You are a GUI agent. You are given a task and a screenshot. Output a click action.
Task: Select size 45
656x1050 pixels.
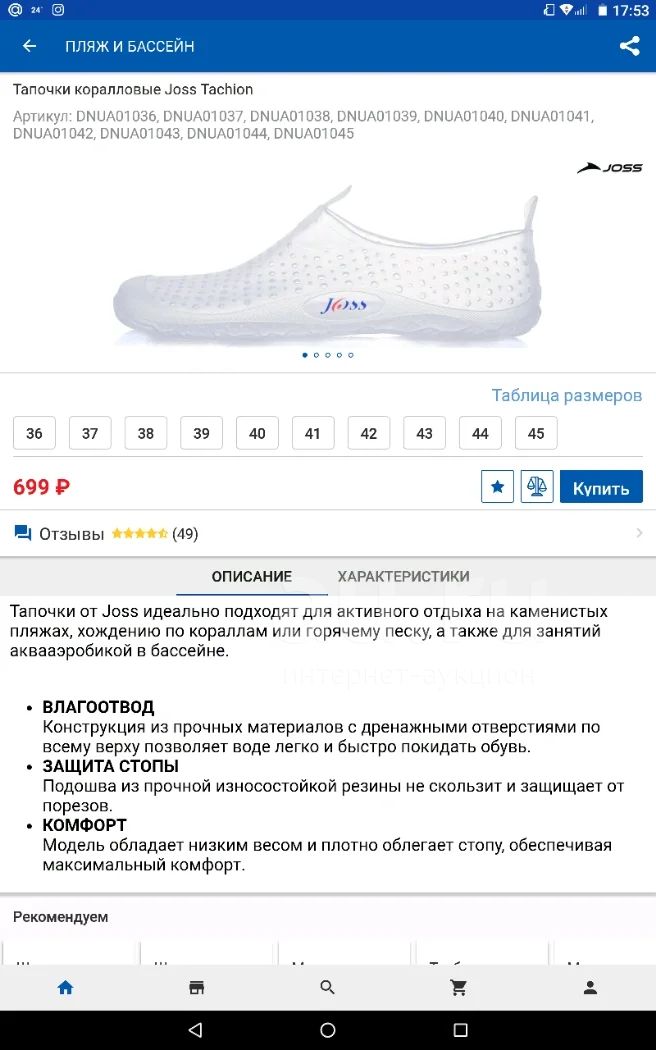coord(536,433)
